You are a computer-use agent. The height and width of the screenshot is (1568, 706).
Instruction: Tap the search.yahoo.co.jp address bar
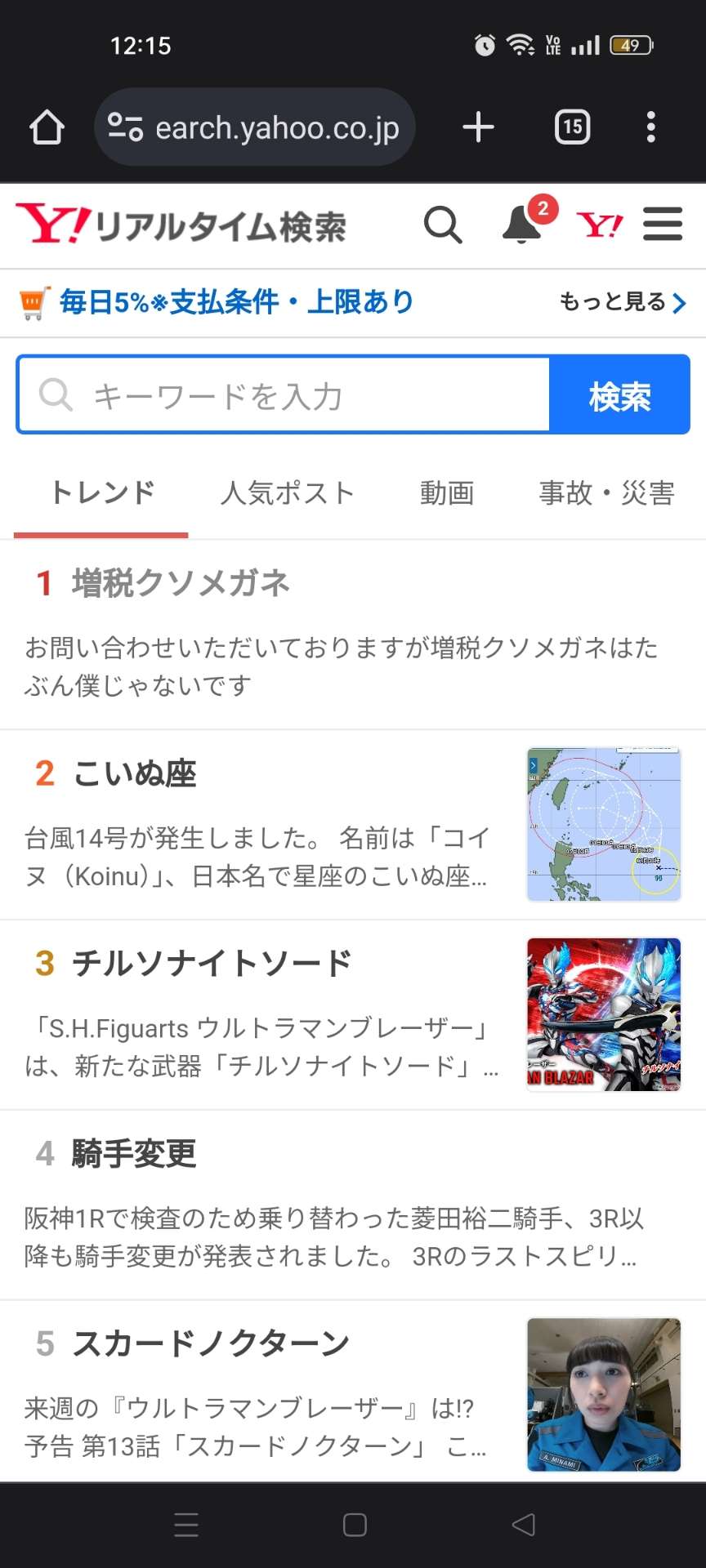coord(255,127)
